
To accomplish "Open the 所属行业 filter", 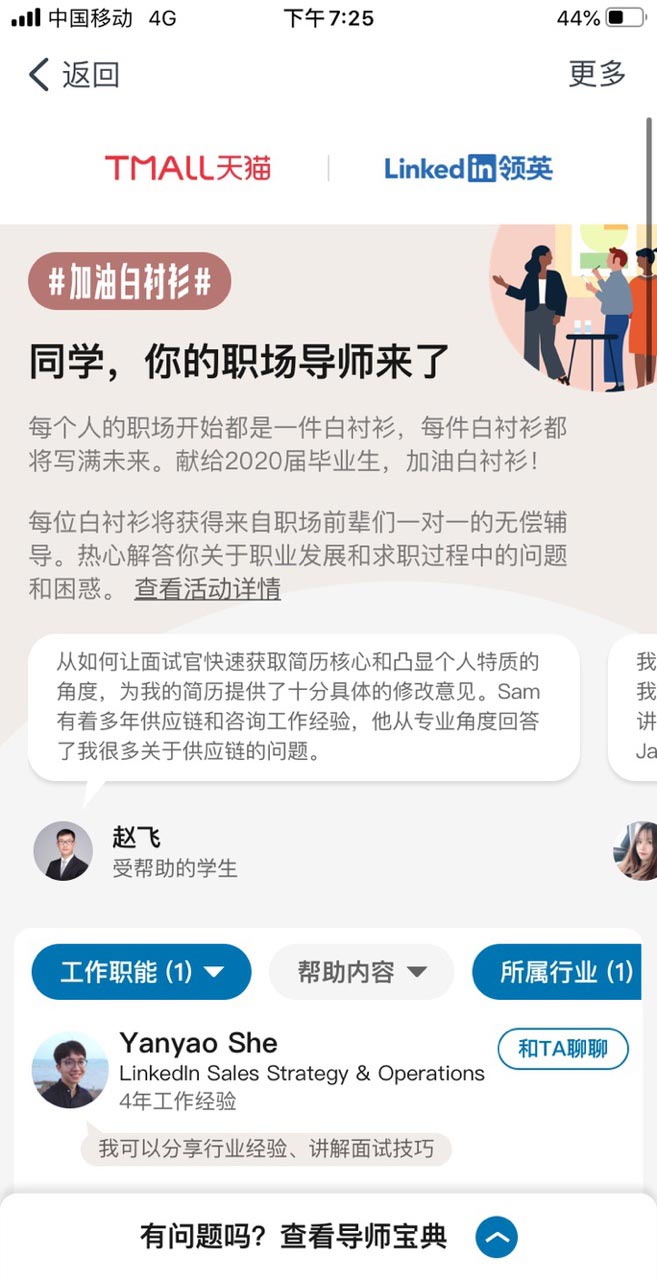I will (x=564, y=972).
